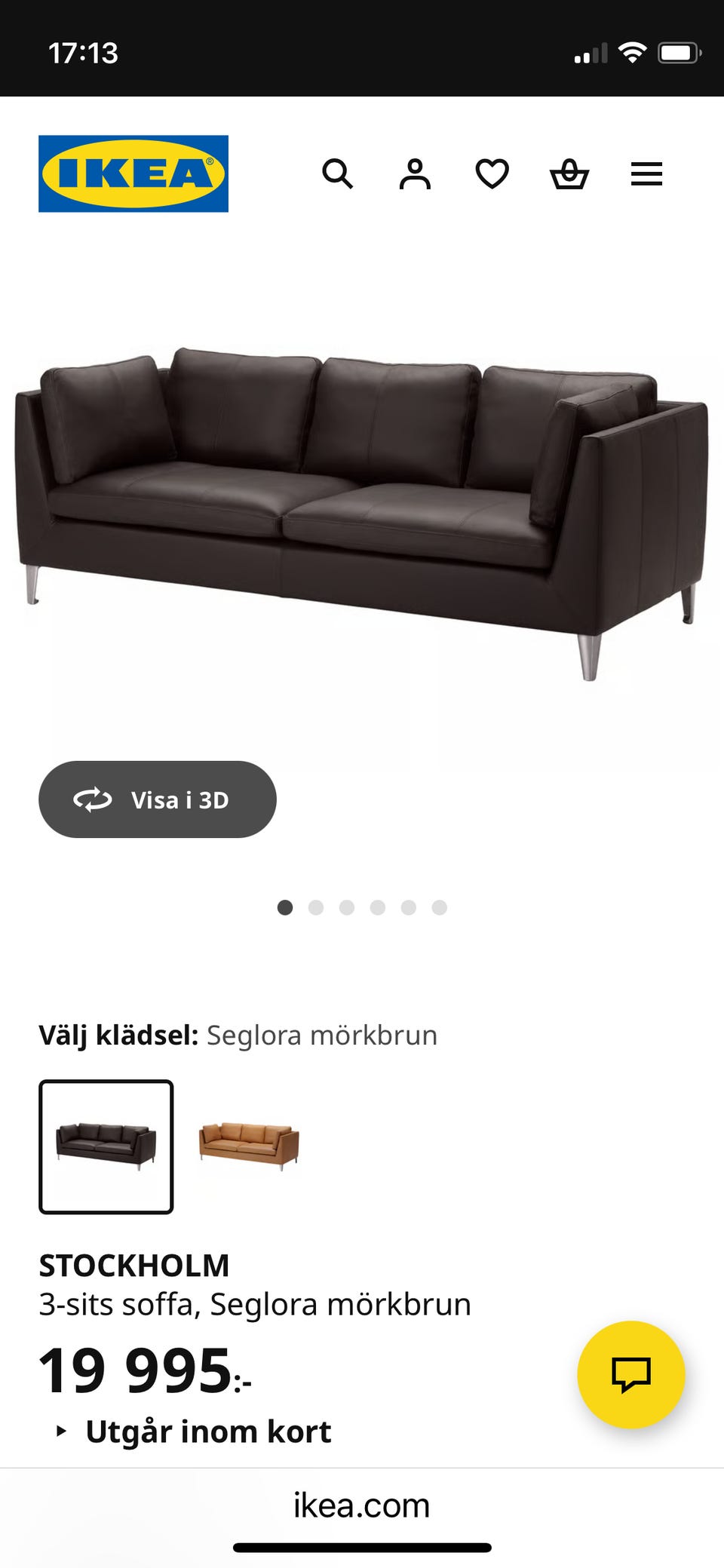The image size is (724, 1568).
Task: Open search on the IKEA site
Action: point(339,174)
